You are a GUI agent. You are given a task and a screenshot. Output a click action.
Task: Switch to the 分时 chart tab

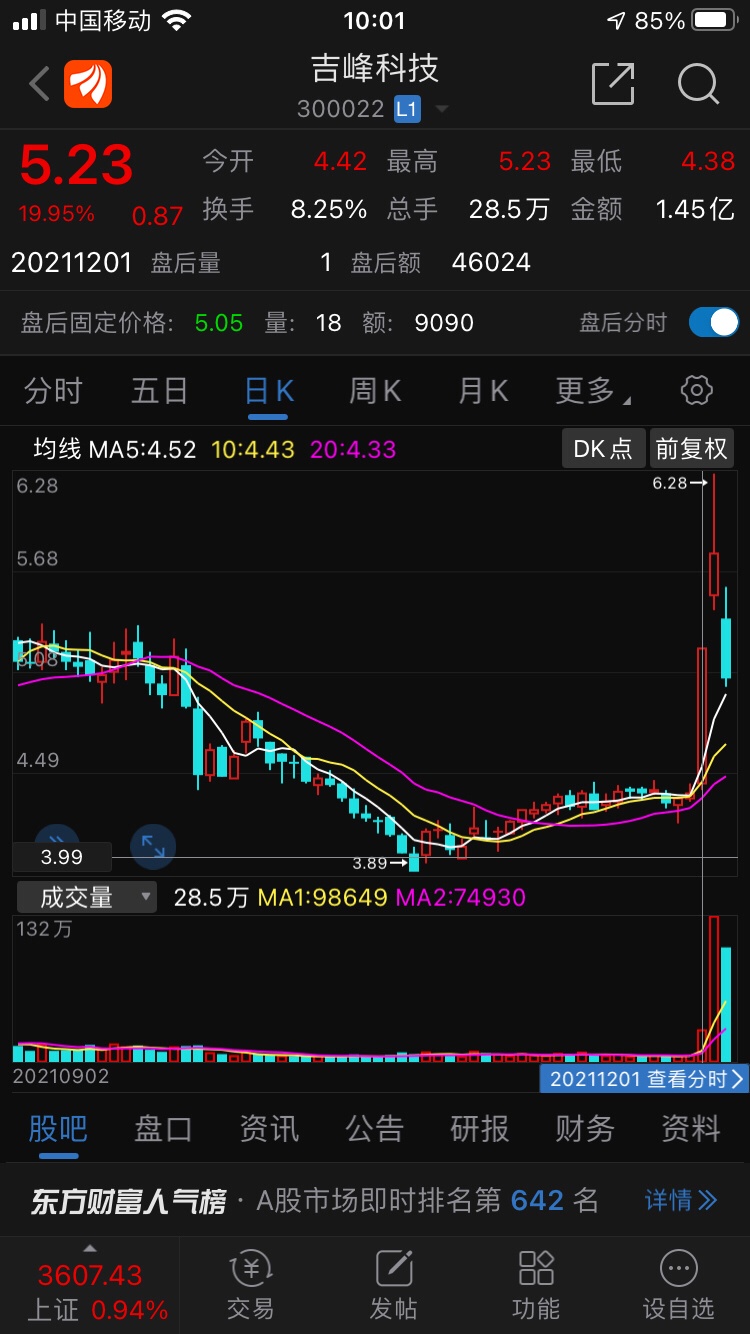pyautogui.click(x=53, y=391)
